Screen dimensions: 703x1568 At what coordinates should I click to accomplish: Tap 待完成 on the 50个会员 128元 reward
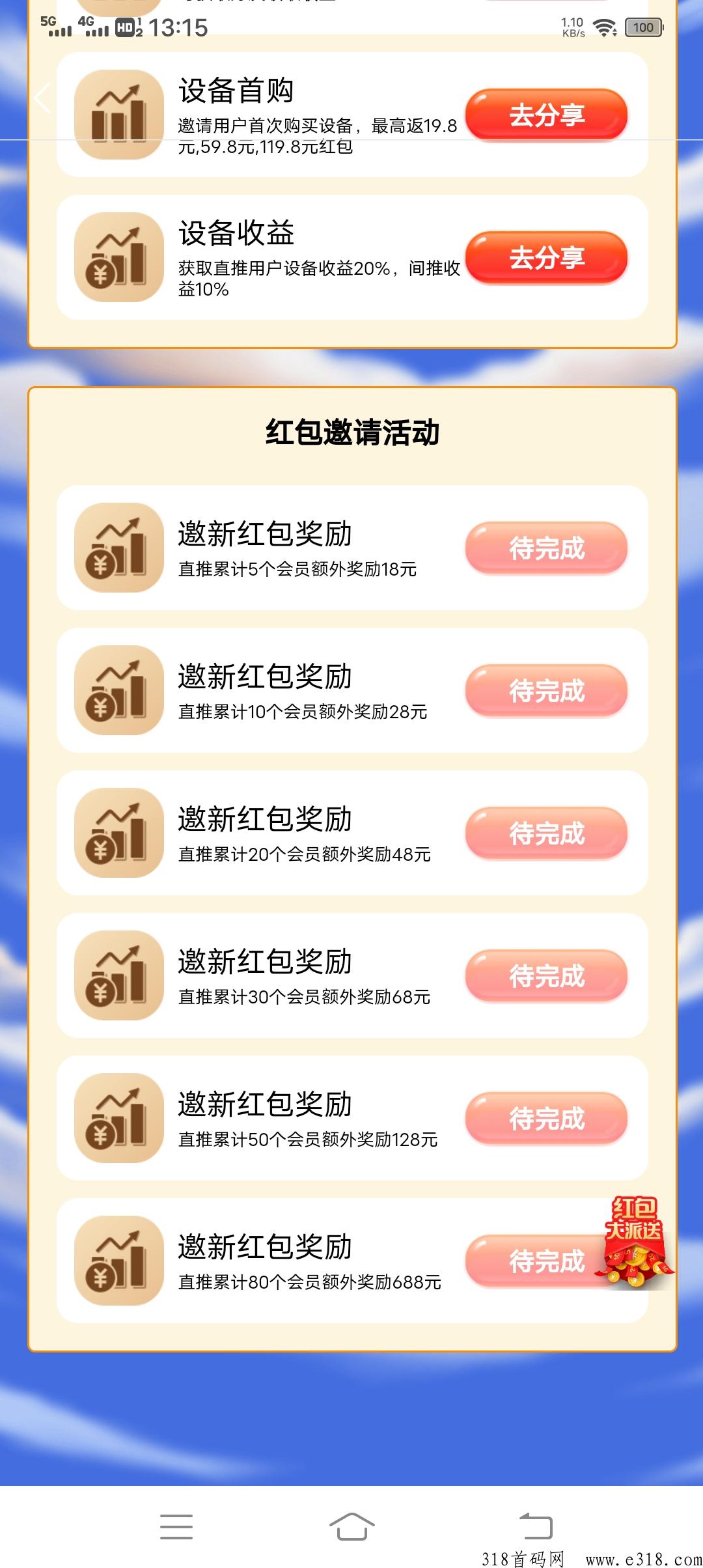tap(546, 1119)
